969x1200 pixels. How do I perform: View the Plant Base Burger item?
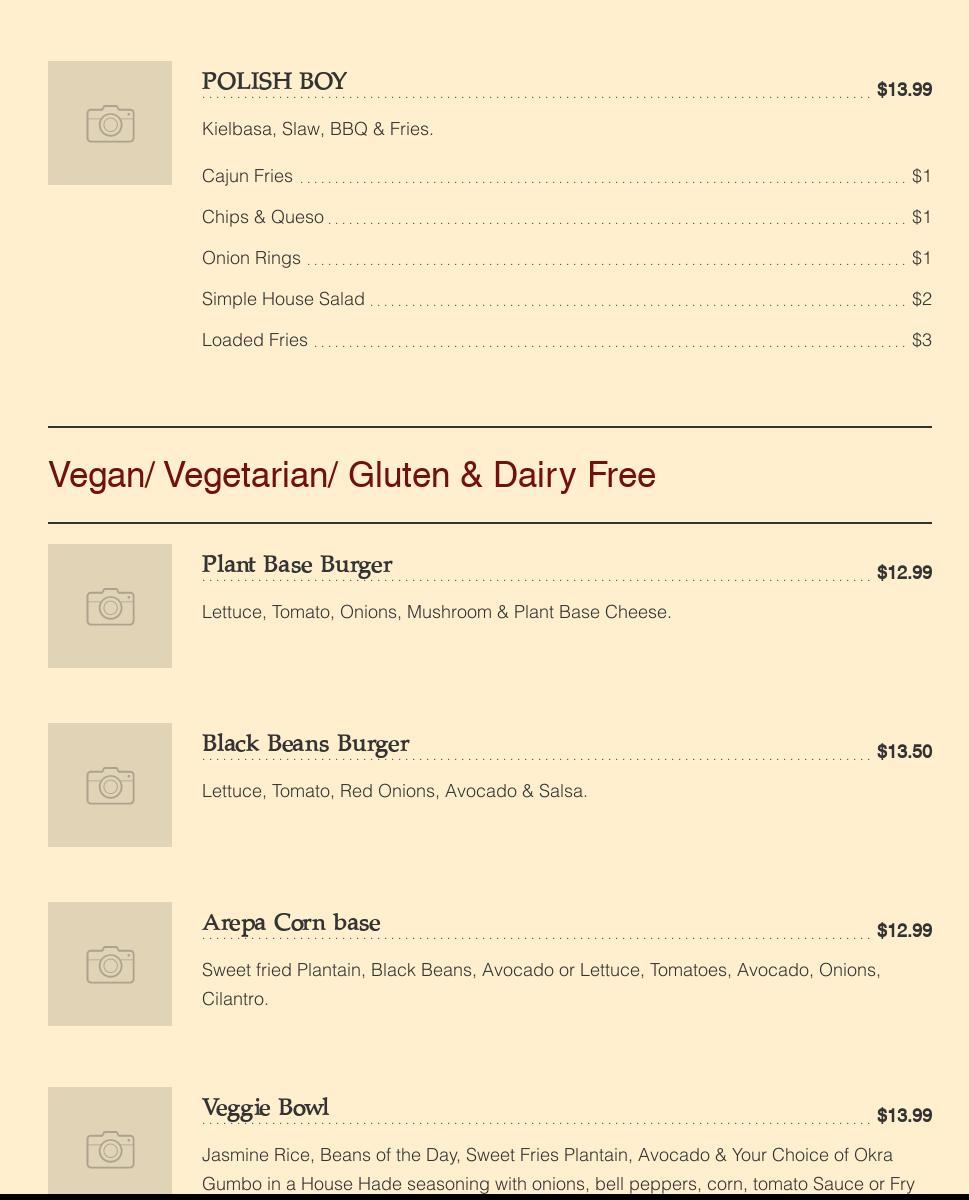click(297, 565)
